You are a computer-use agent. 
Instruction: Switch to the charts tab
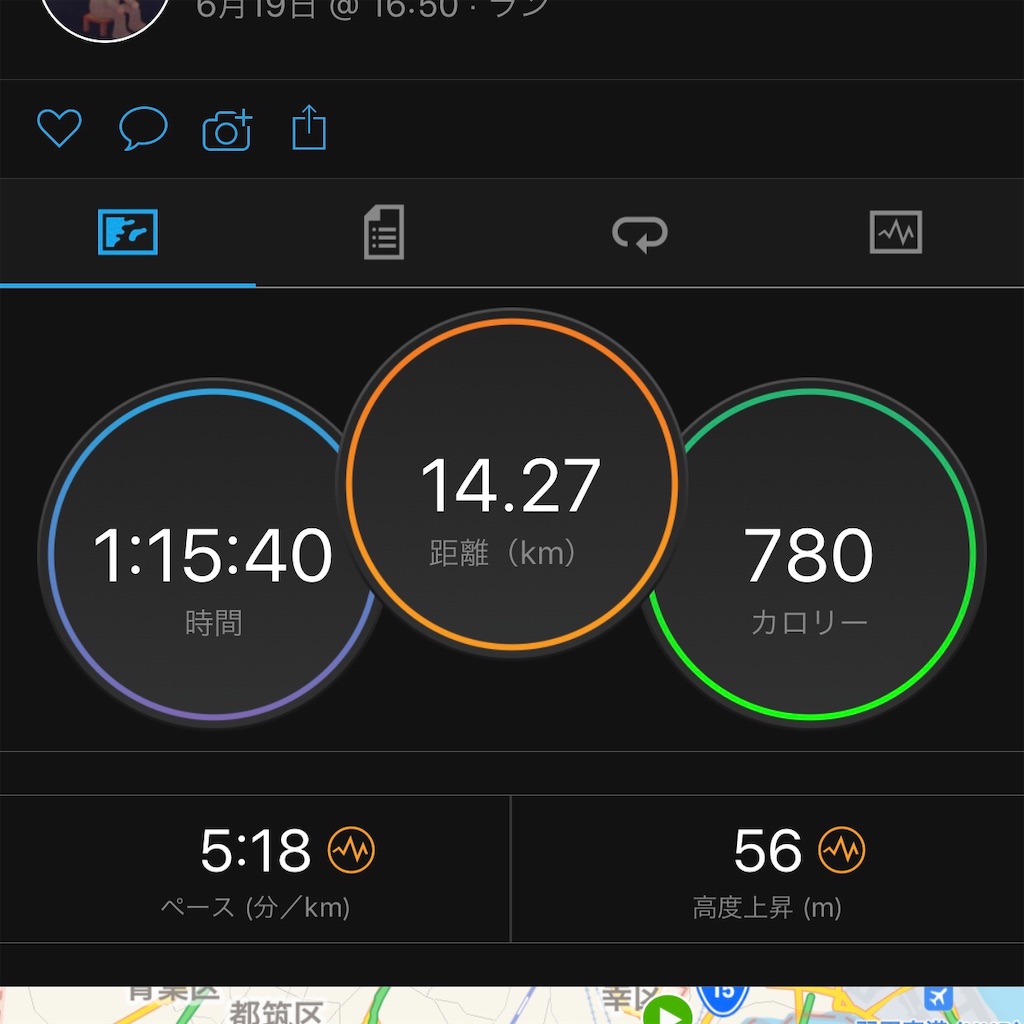[x=895, y=233]
